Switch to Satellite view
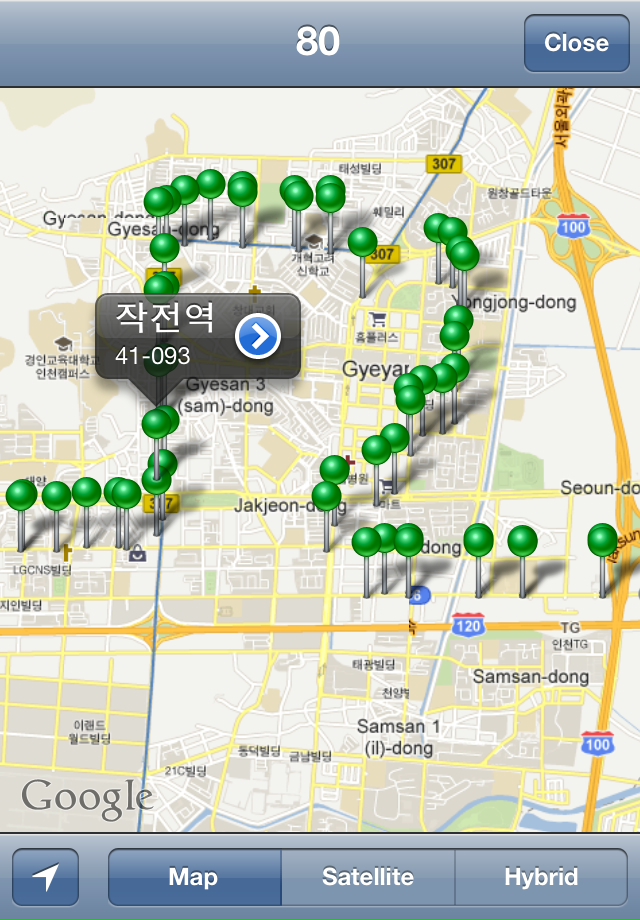640x920 pixels. [368, 877]
